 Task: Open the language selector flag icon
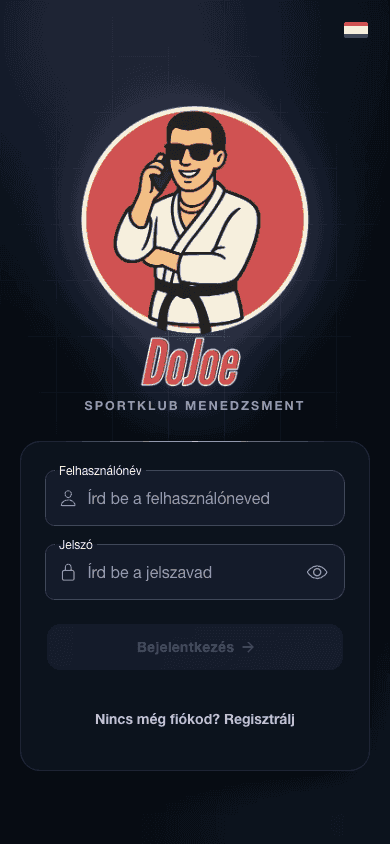(x=356, y=30)
